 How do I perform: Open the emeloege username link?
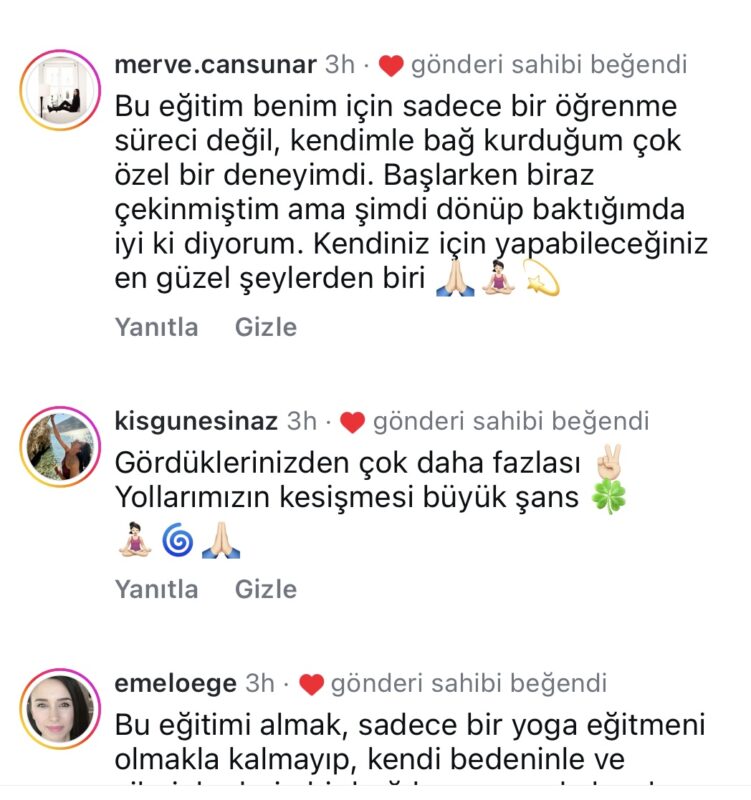click(x=175, y=684)
